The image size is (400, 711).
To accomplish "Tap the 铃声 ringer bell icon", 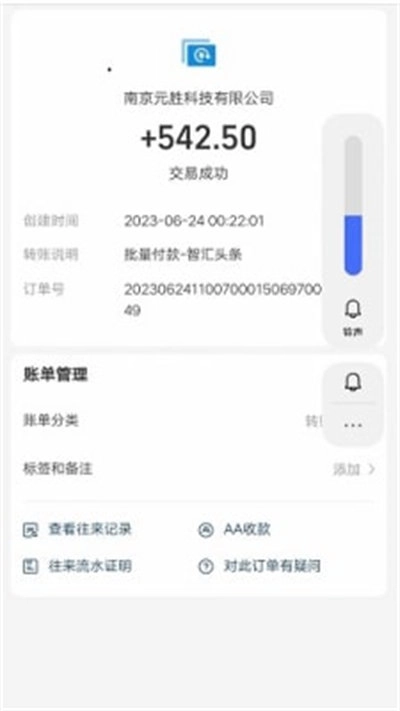I will 353,310.
